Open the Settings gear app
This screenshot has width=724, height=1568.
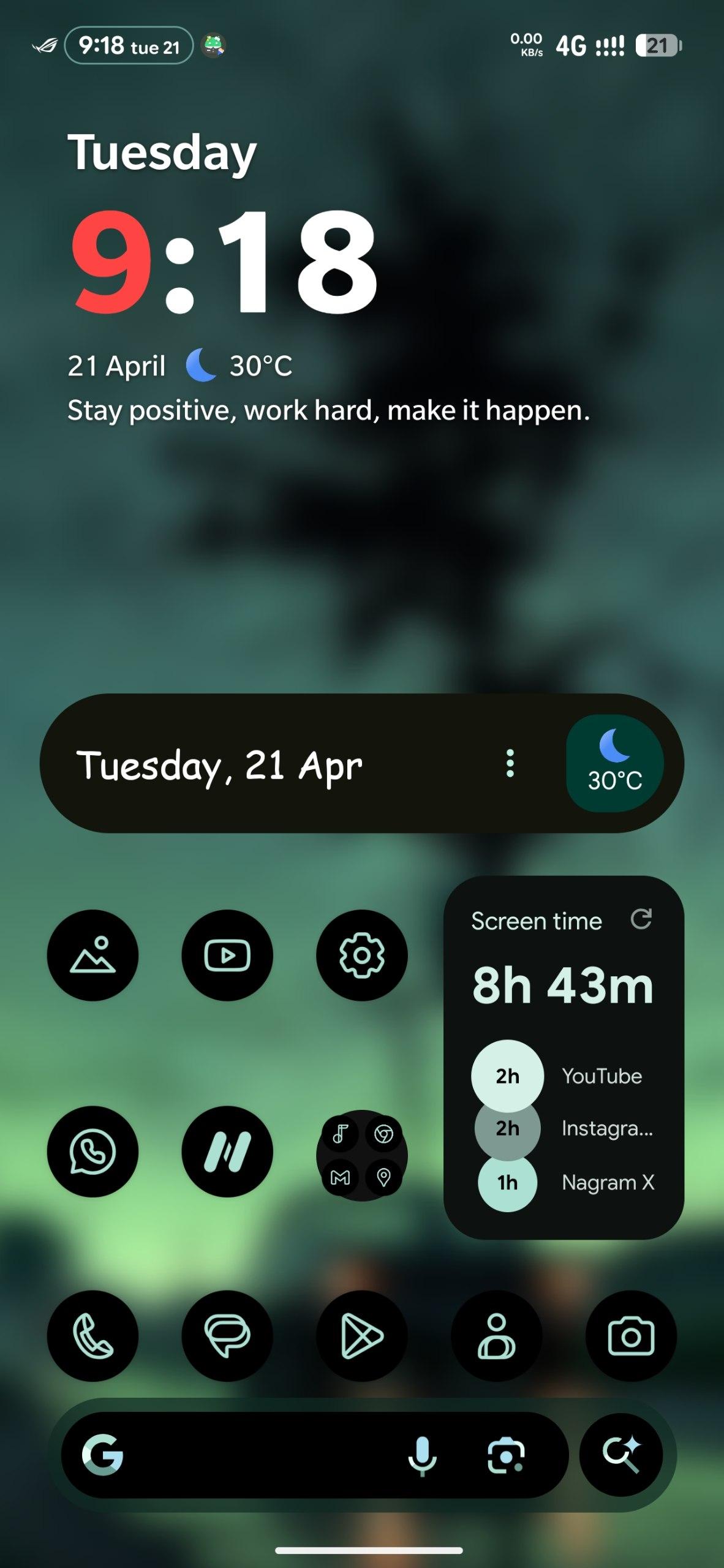361,955
